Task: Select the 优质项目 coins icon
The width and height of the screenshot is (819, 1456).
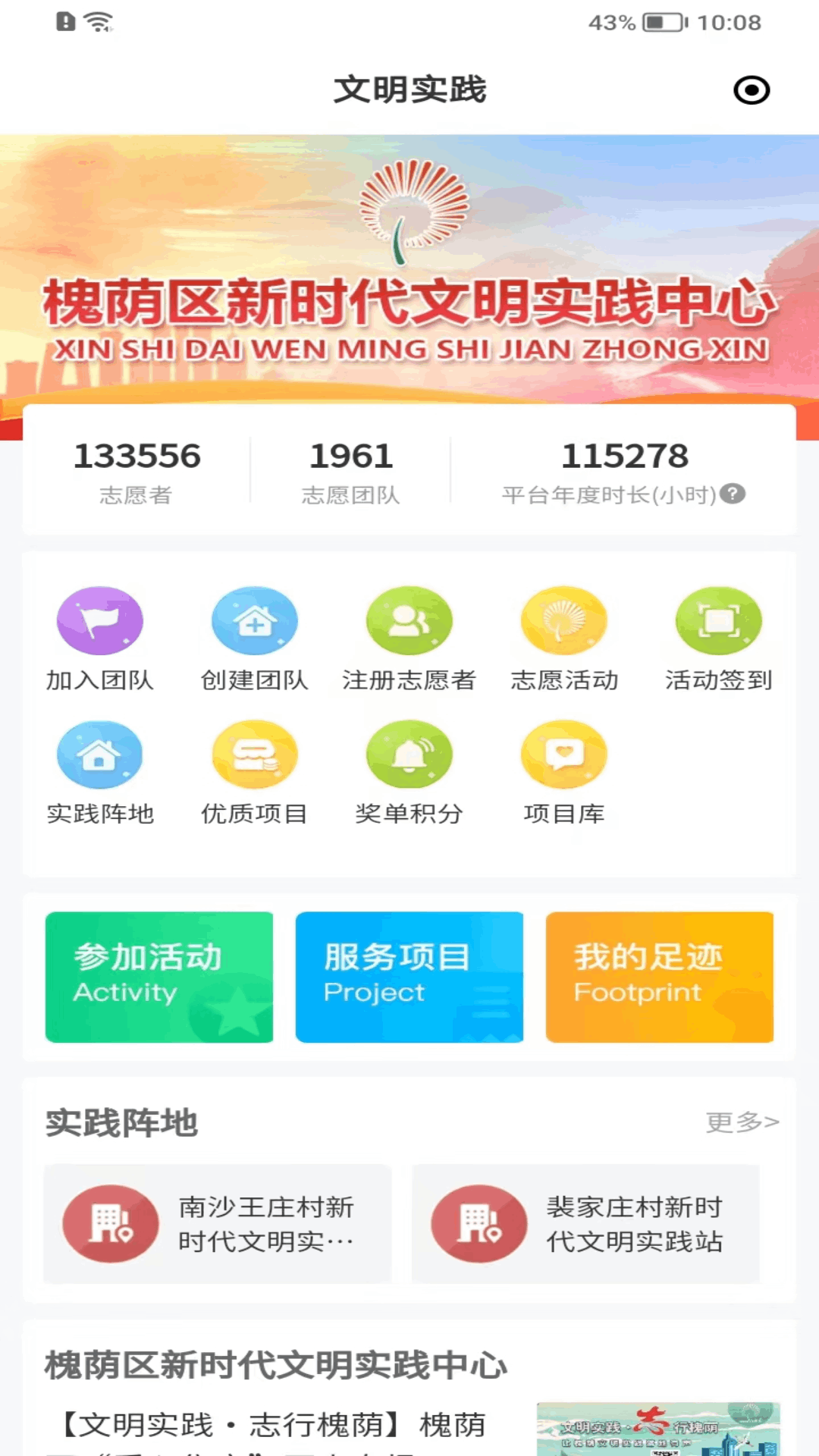Action: 255,755
